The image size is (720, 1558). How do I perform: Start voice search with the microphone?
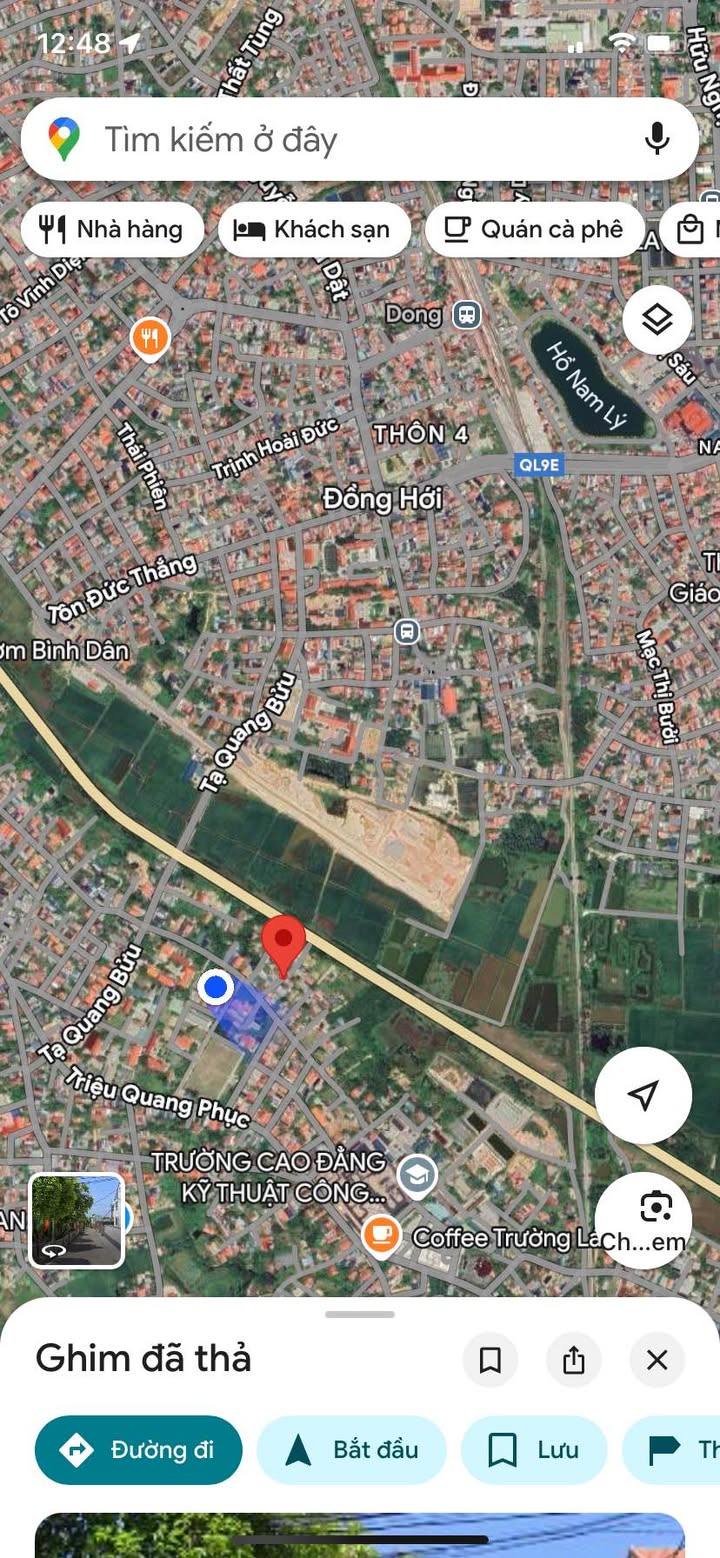coord(657,139)
